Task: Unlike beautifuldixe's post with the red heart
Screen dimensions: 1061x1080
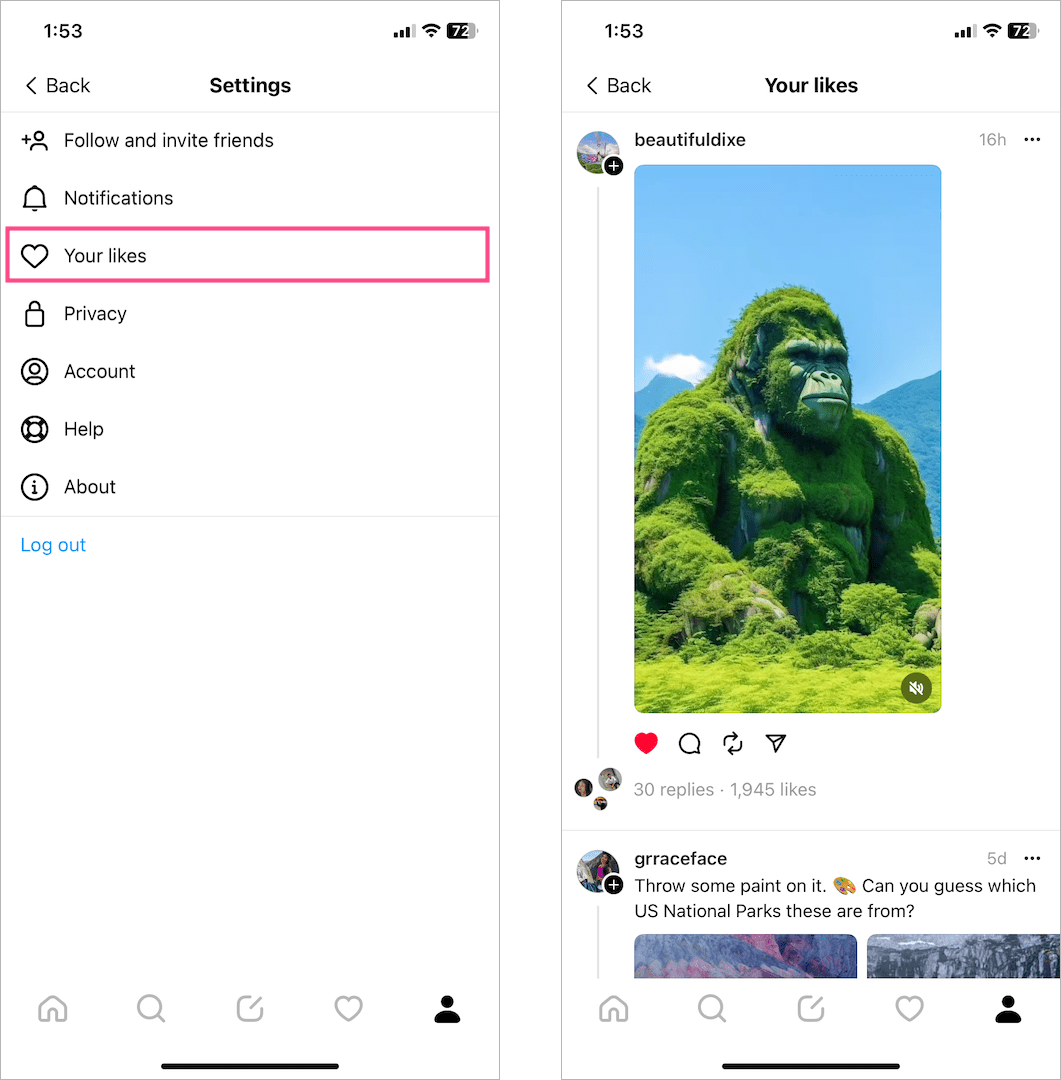Action: [646, 743]
